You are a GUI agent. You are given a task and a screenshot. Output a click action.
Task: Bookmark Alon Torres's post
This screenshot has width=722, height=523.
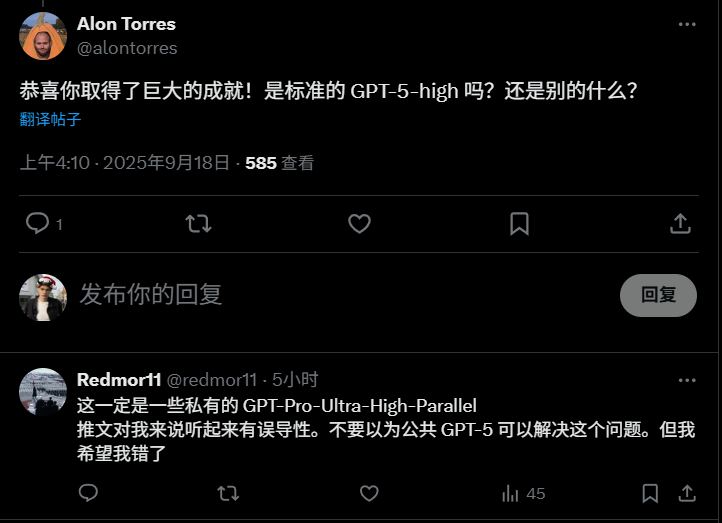click(x=519, y=224)
